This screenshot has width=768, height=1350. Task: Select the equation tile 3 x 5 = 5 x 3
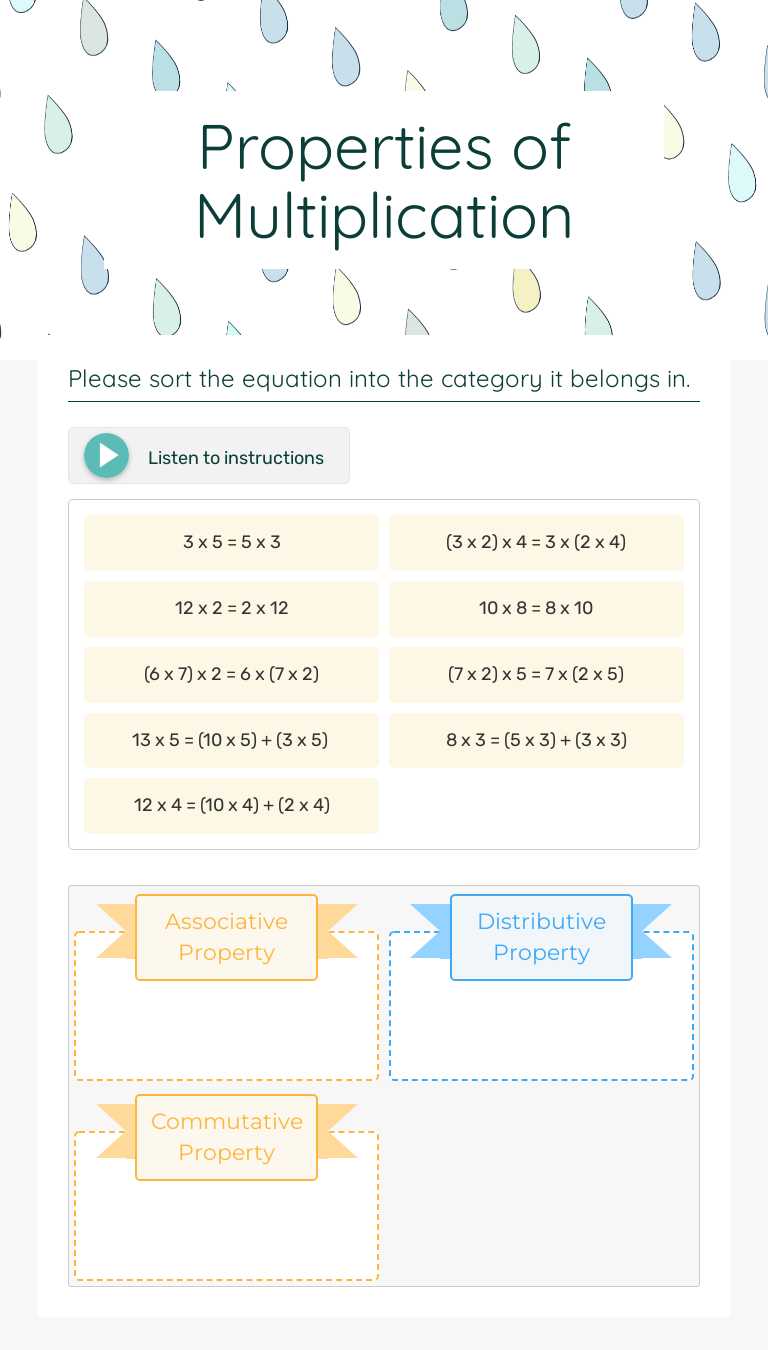(231, 542)
